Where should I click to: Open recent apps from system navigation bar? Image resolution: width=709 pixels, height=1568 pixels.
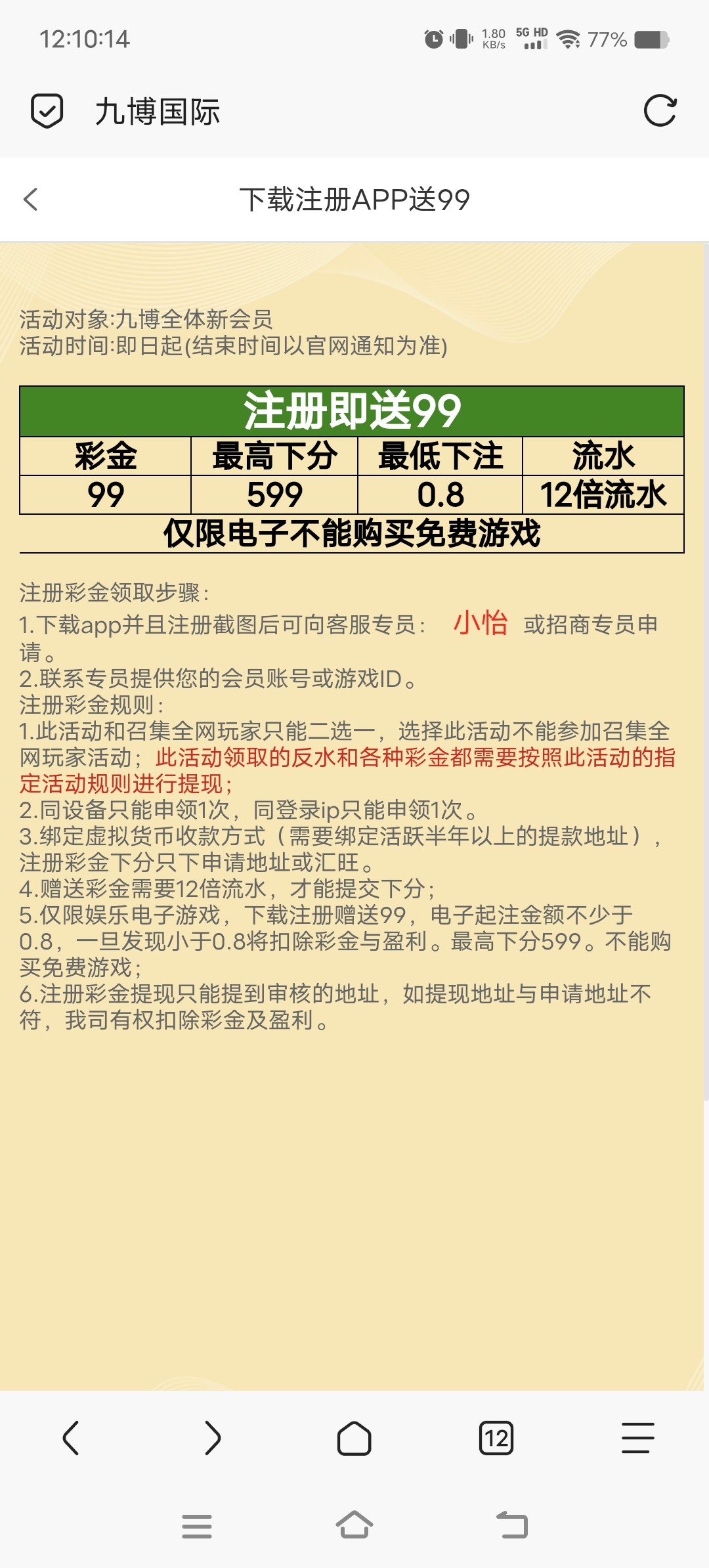click(x=197, y=1526)
